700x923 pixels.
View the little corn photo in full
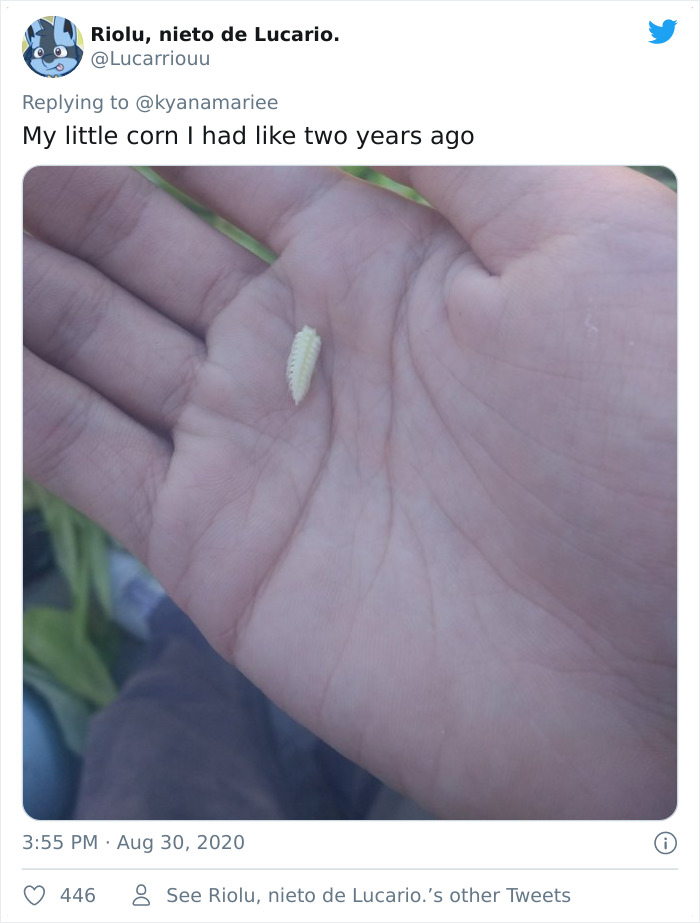coord(350,492)
